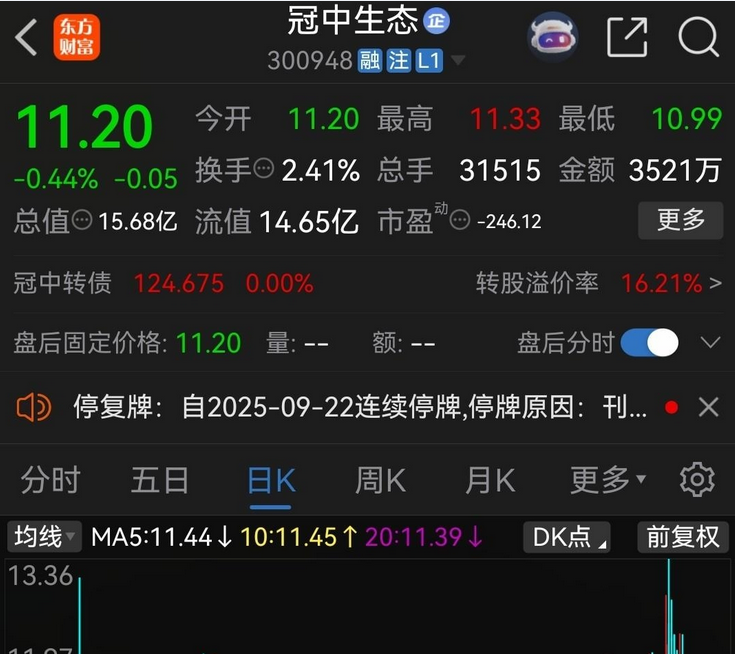Open stock search
735x654 pixels.
[x=697, y=38]
